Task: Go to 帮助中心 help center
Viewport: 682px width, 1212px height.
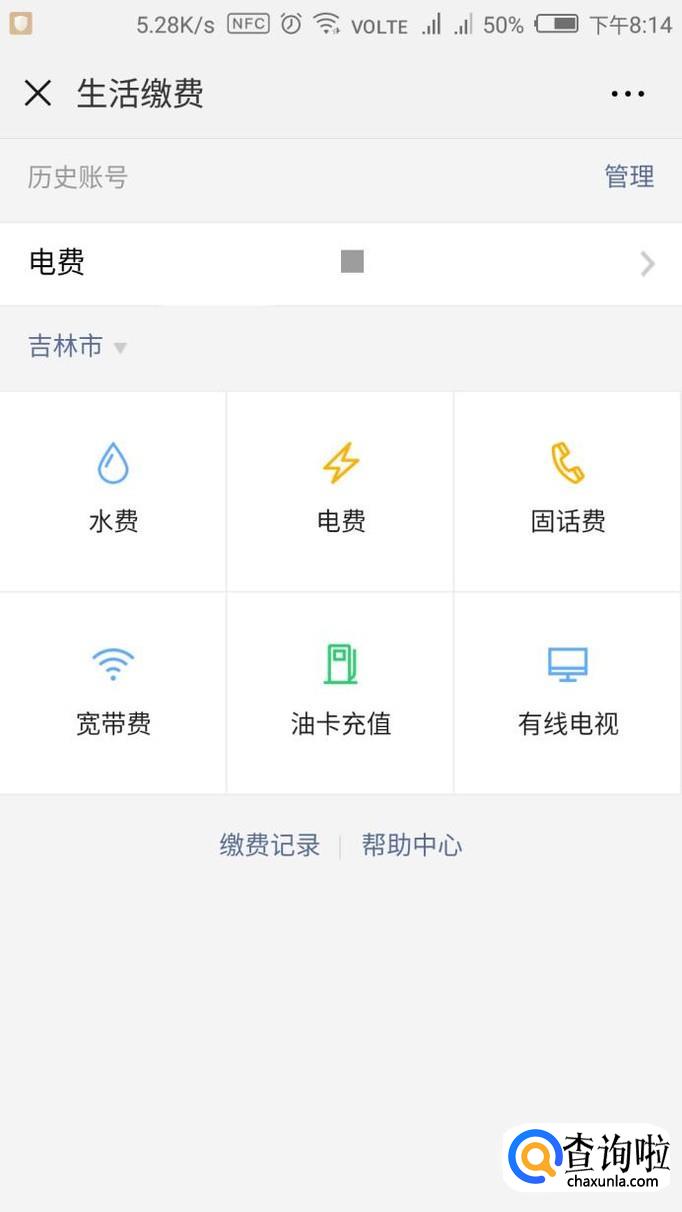Action: (412, 846)
